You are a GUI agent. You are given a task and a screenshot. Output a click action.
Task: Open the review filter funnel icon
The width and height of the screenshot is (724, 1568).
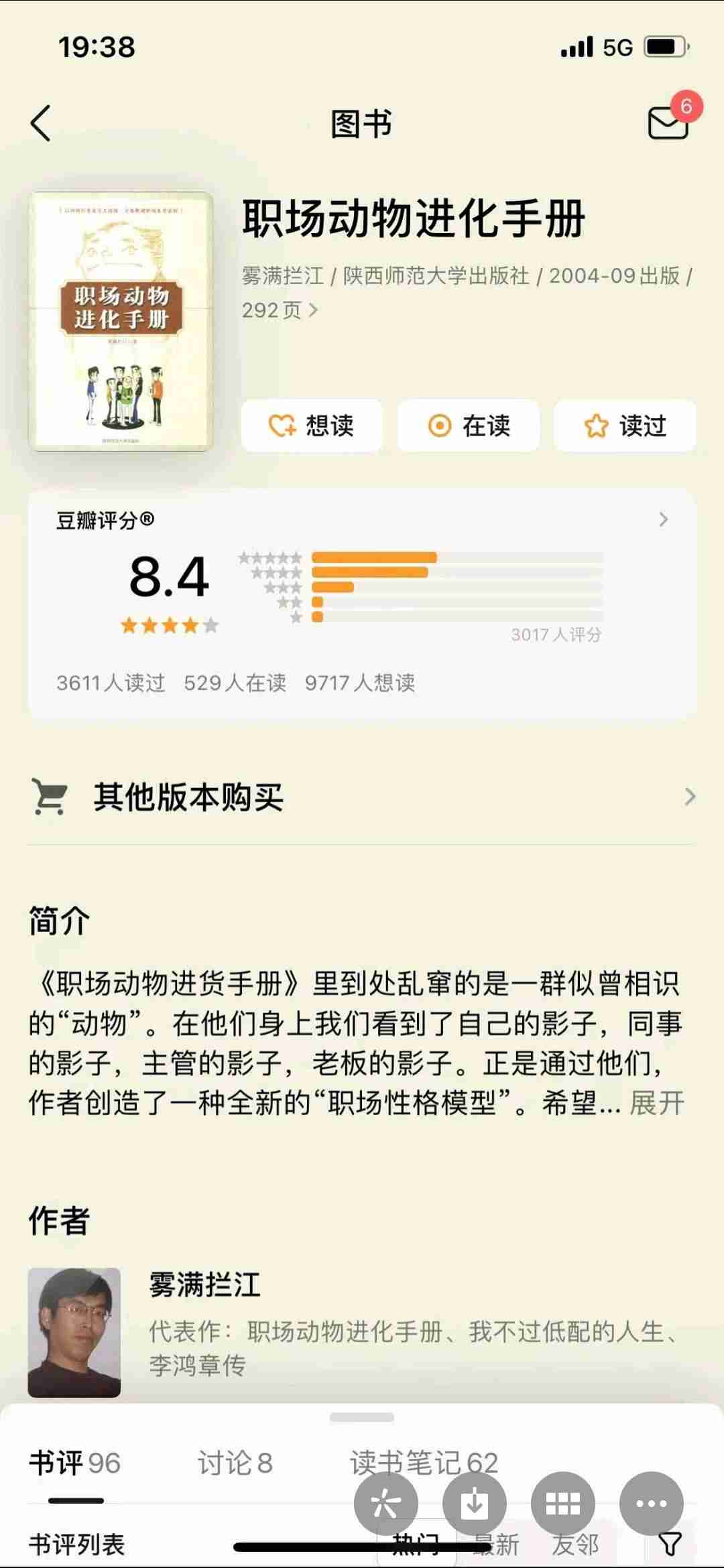click(x=670, y=1544)
